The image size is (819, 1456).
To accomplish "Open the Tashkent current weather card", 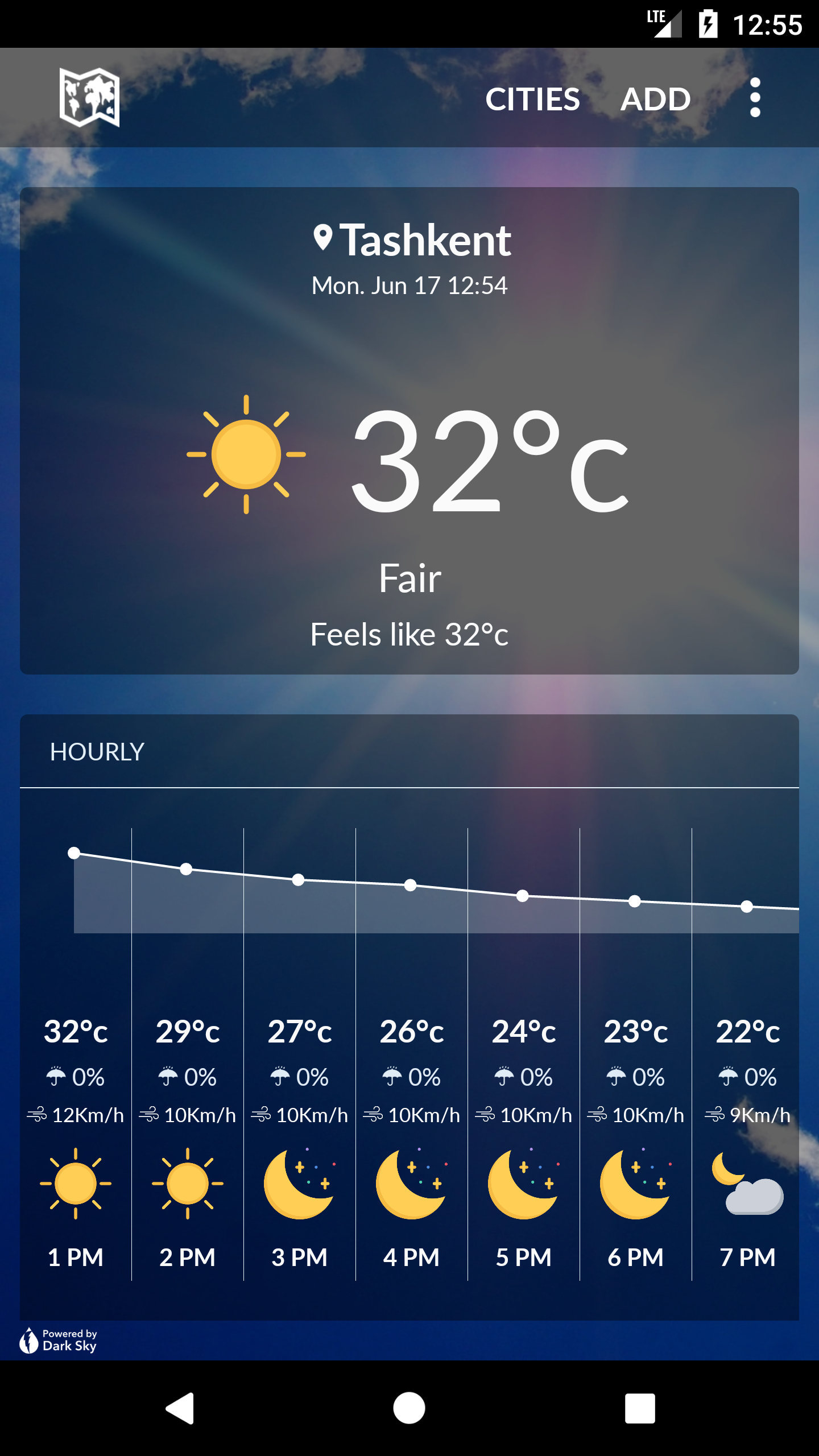I will [x=409, y=431].
